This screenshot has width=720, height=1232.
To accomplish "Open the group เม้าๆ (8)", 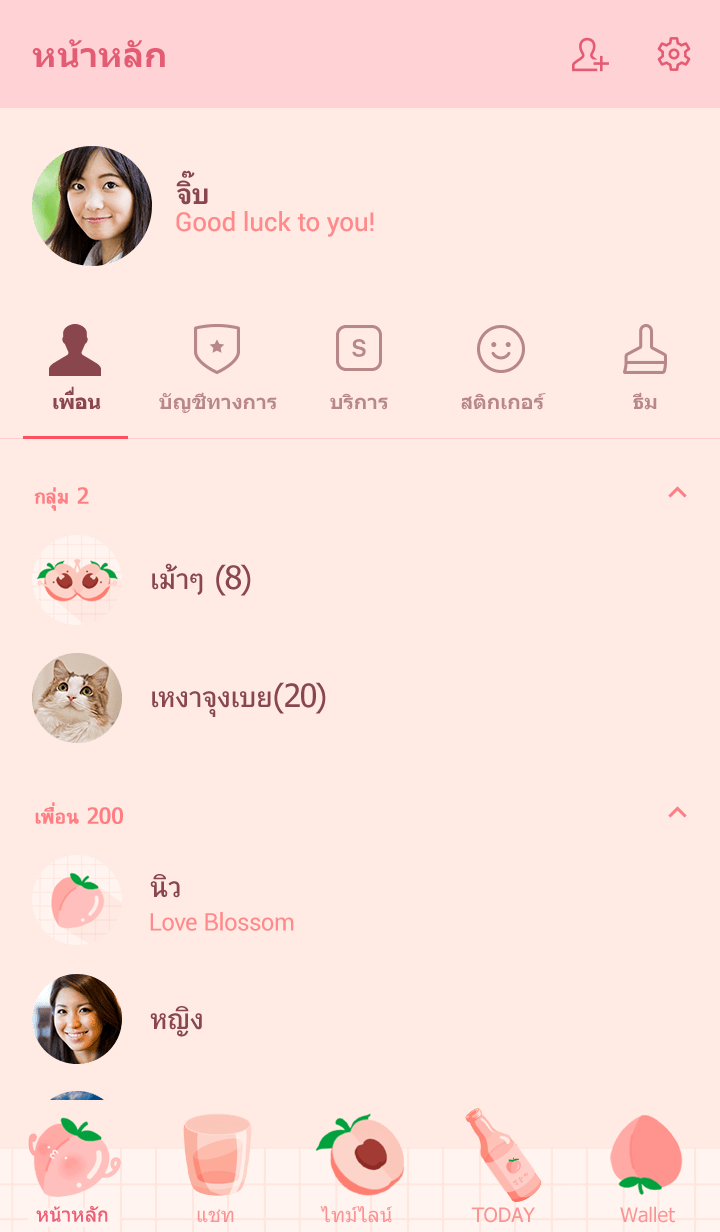I will pos(200,580).
